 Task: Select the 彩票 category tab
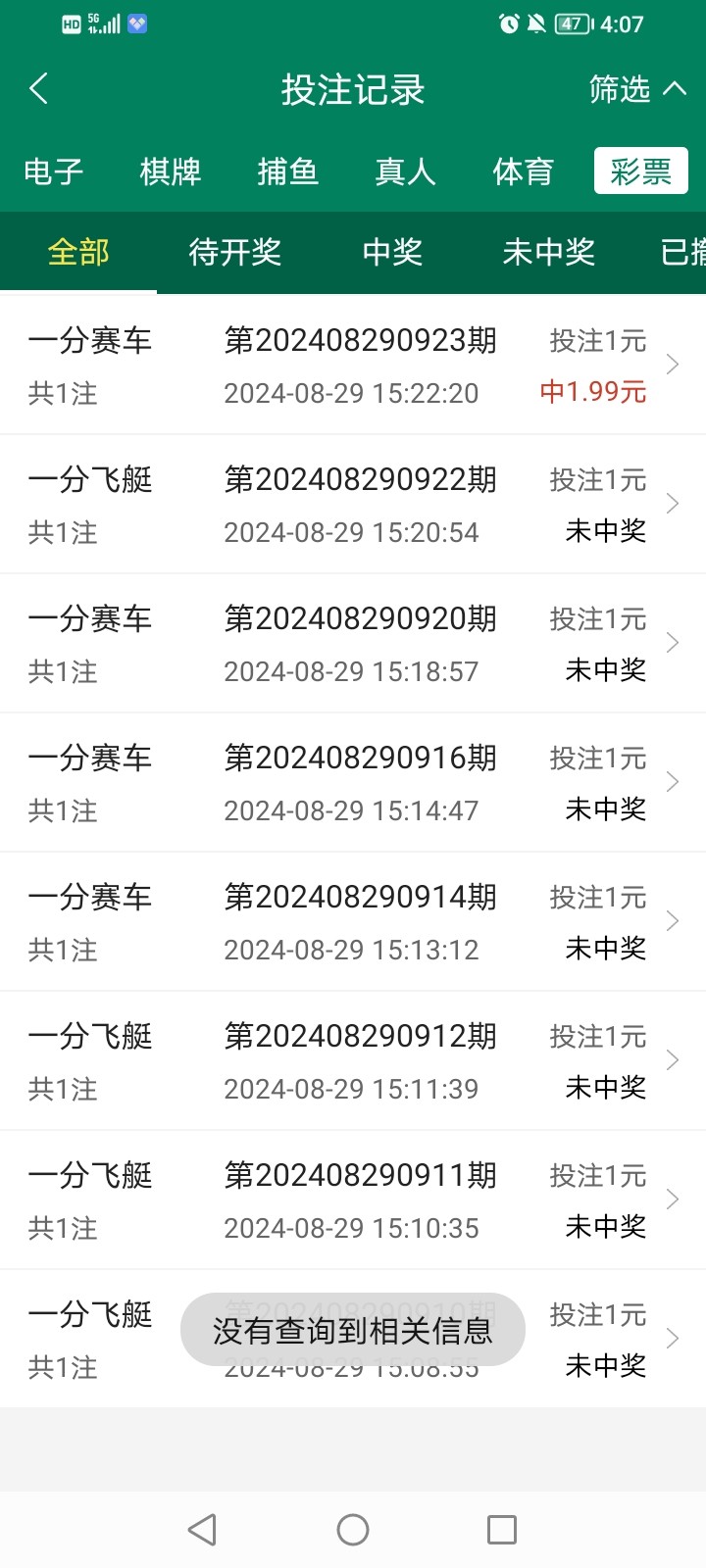(640, 171)
